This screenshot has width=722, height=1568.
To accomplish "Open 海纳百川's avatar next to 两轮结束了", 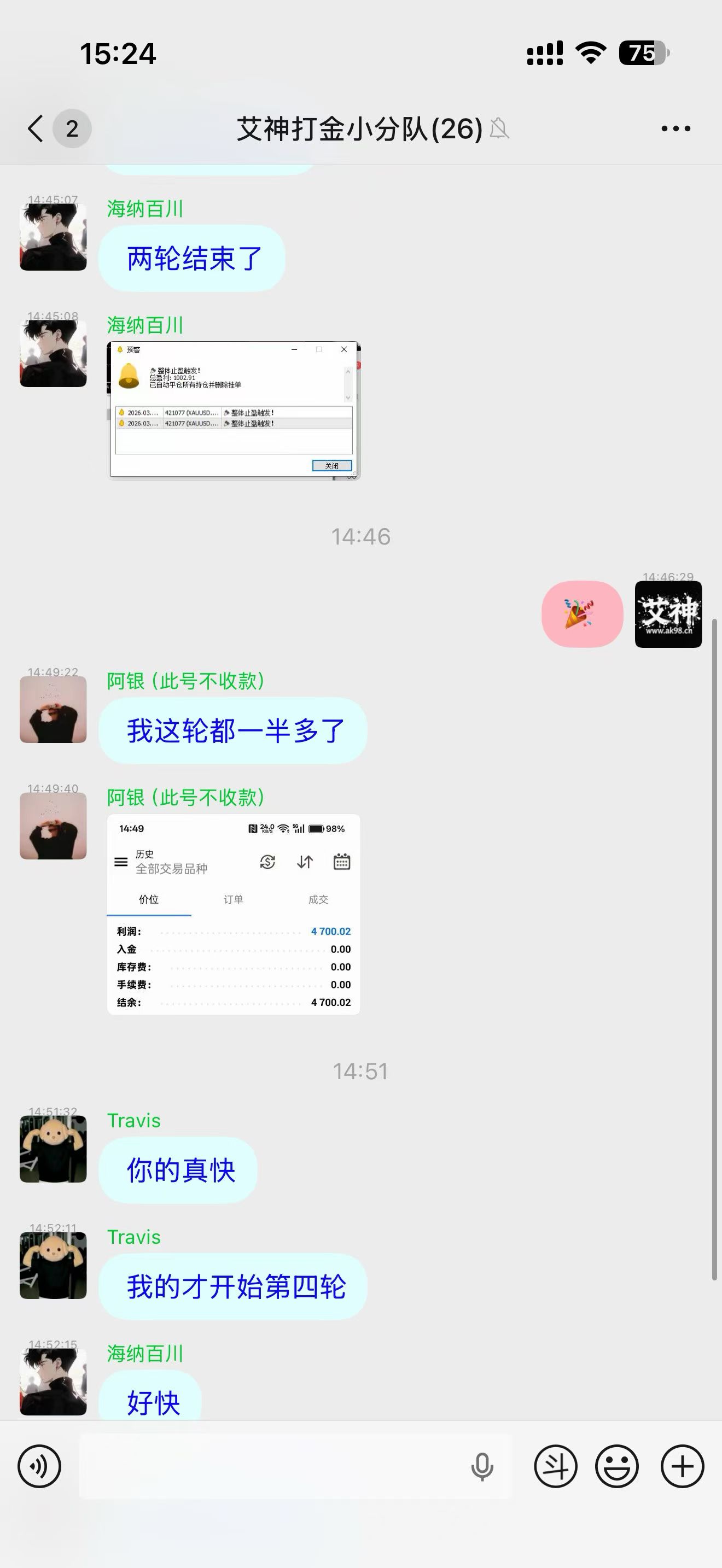I will (x=53, y=237).
